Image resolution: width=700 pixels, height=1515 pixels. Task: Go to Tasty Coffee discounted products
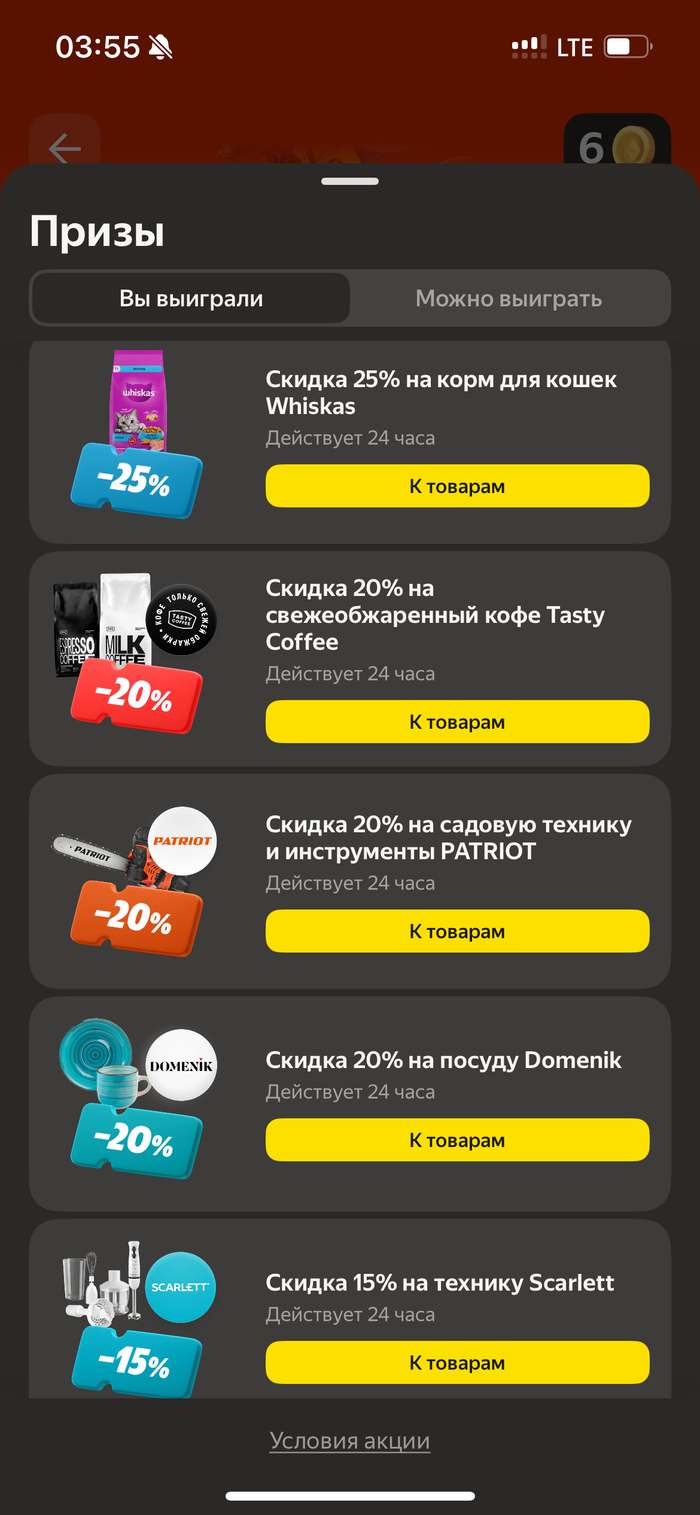pos(457,722)
